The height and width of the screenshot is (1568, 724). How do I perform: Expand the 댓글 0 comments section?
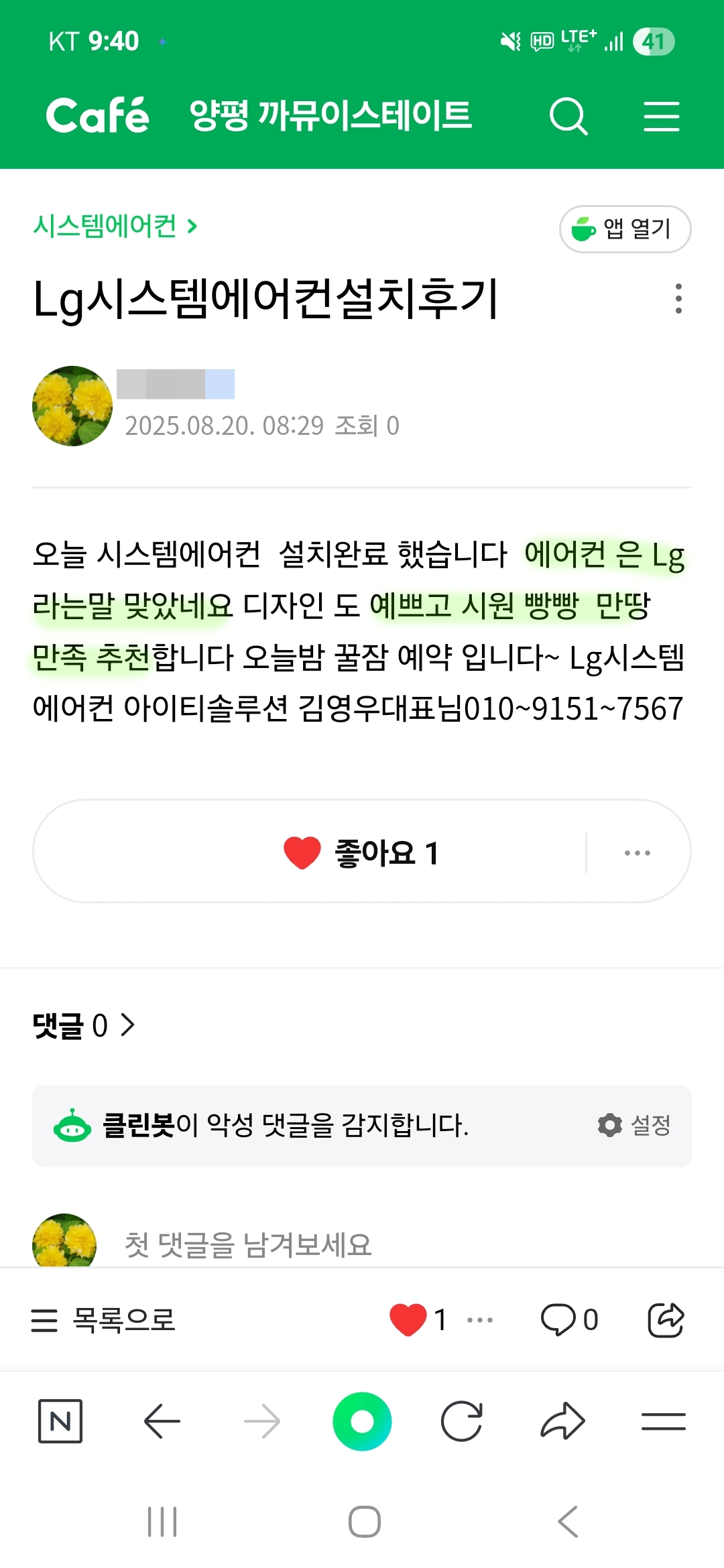(x=84, y=1025)
